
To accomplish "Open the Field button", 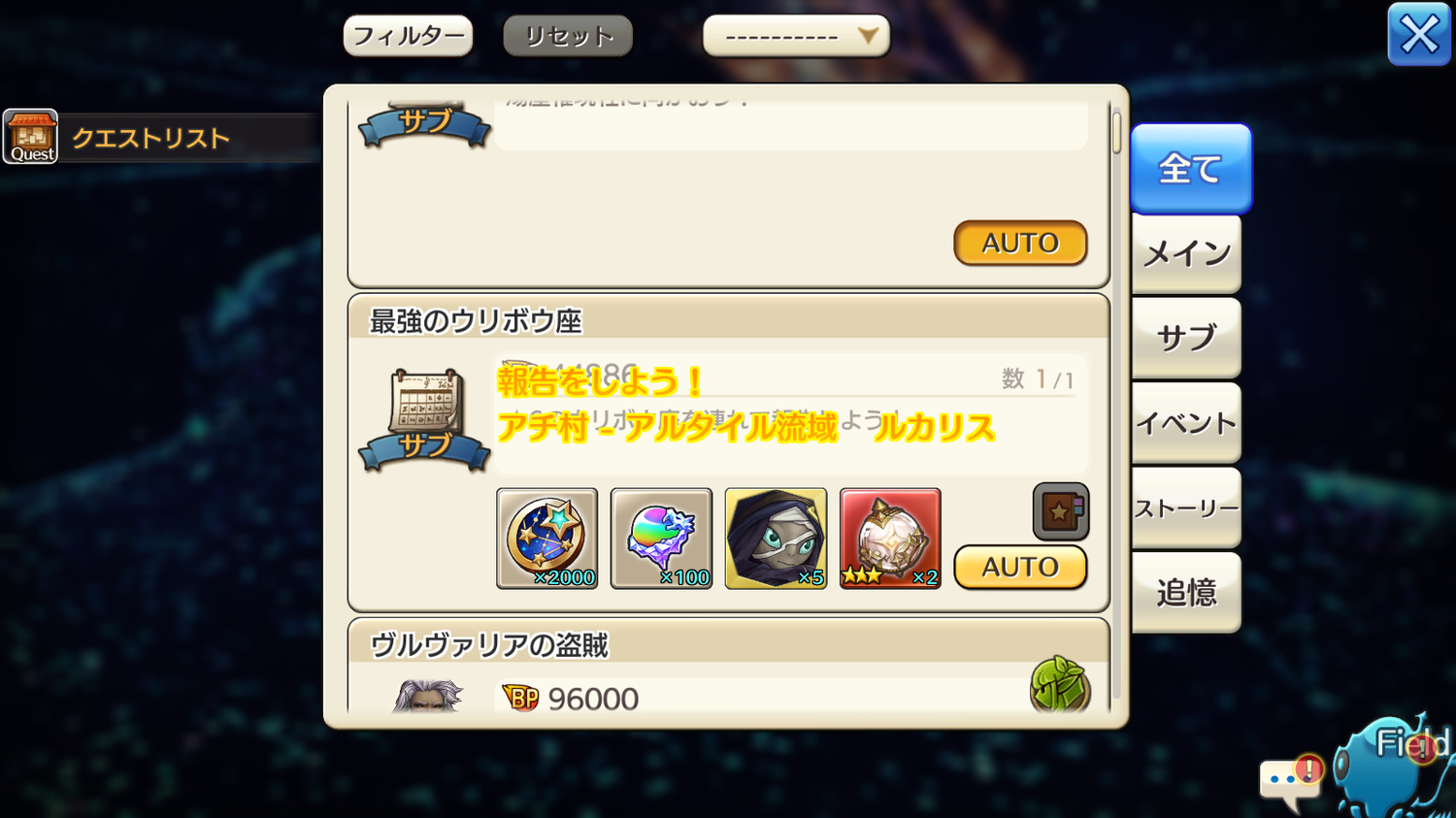I will point(1398,767).
